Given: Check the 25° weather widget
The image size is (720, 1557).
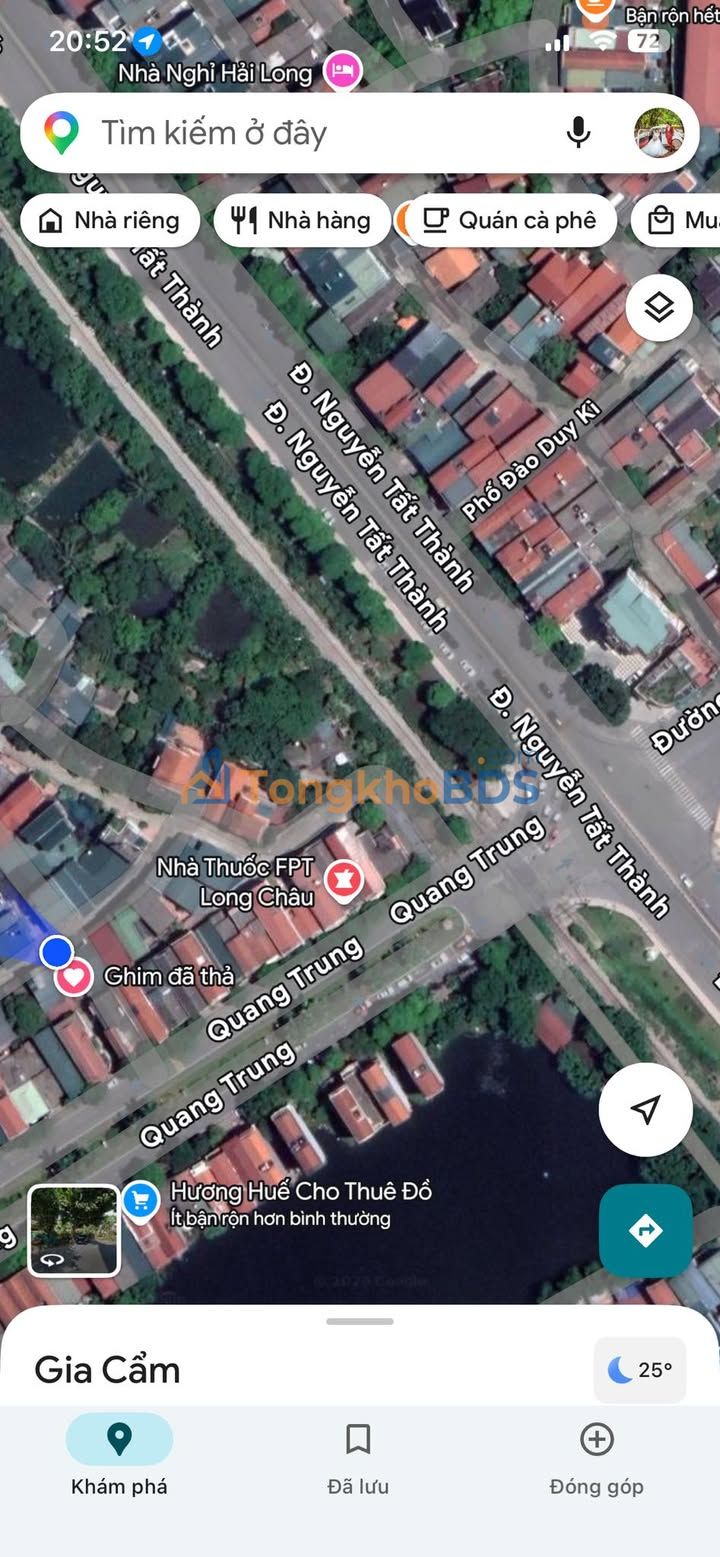Looking at the screenshot, I should [640, 1370].
